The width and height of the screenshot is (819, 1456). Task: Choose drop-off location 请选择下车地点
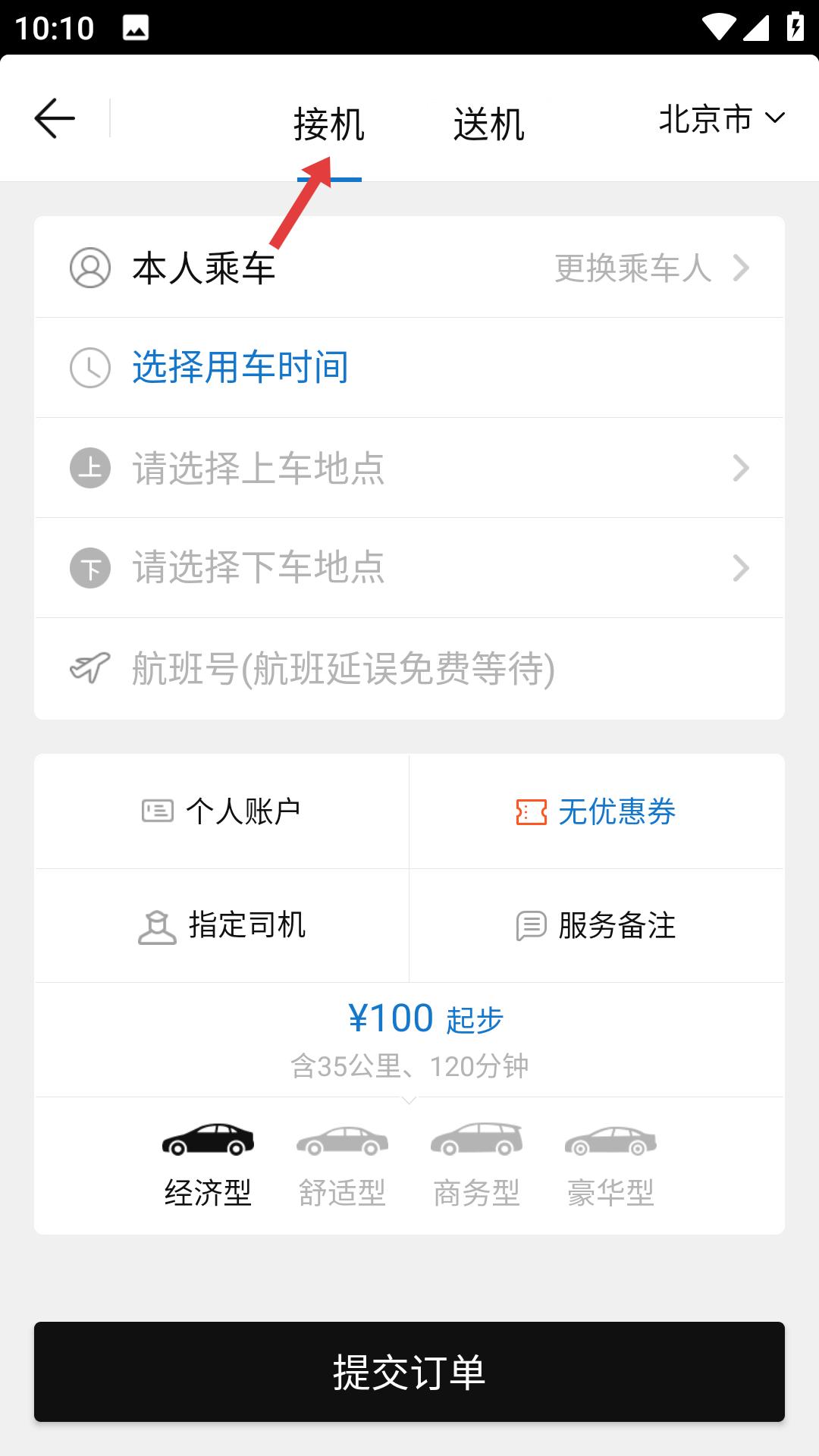click(x=409, y=568)
